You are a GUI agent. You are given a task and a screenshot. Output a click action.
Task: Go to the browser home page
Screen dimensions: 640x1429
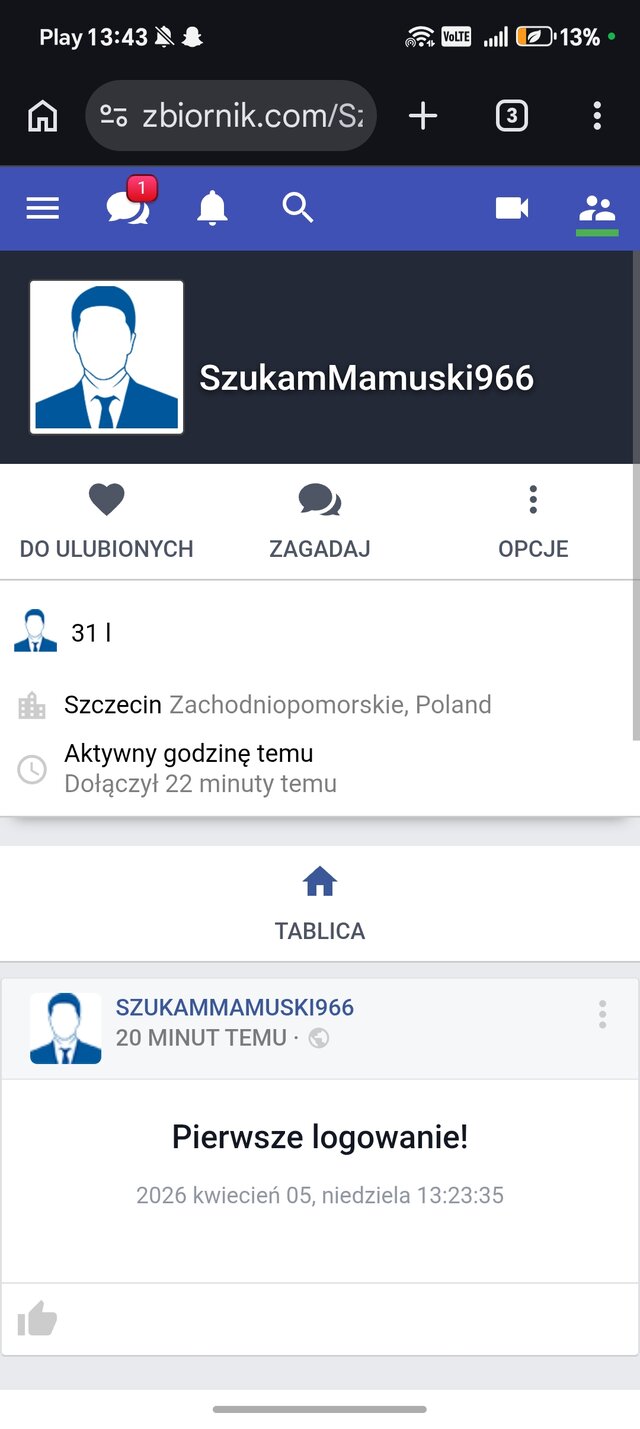pos(42,116)
